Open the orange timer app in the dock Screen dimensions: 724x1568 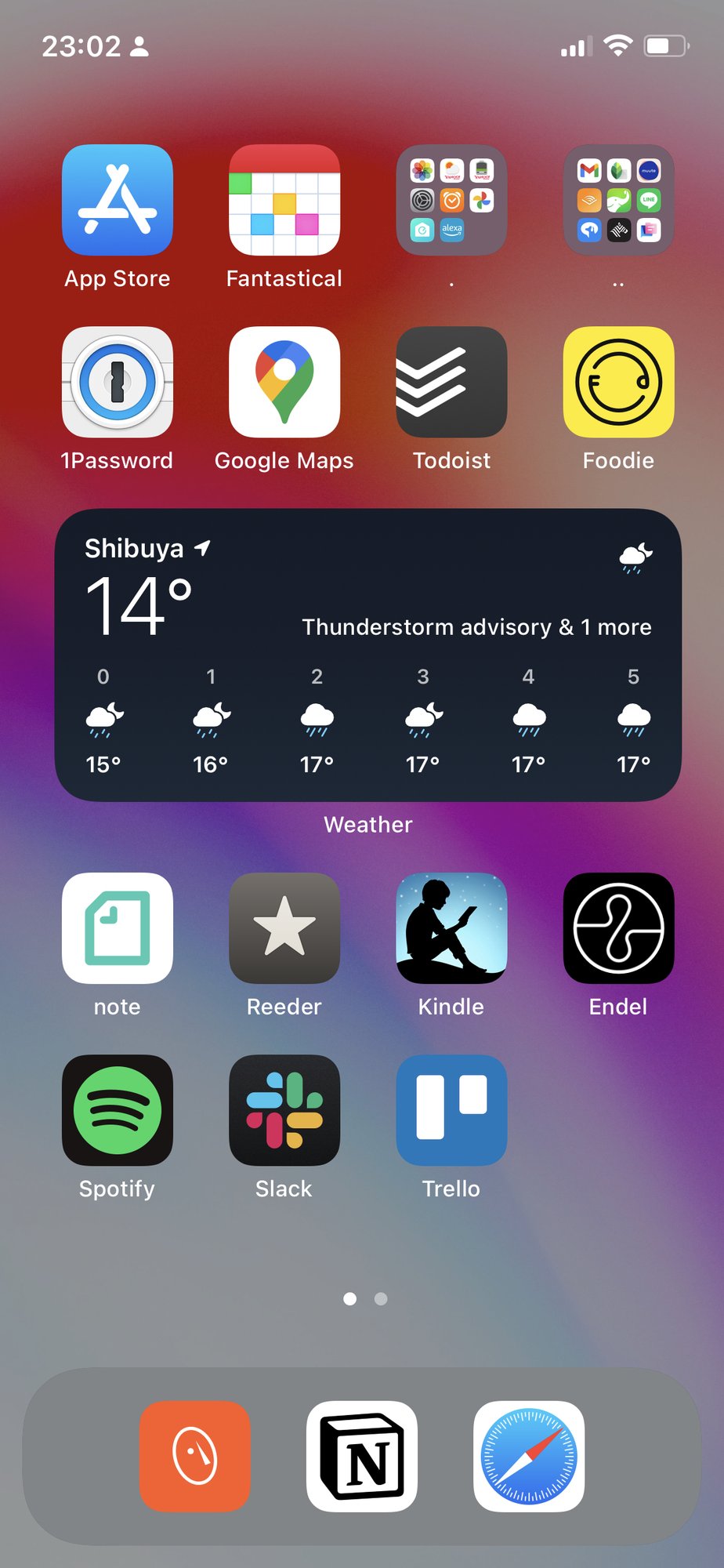pyautogui.click(x=195, y=1456)
